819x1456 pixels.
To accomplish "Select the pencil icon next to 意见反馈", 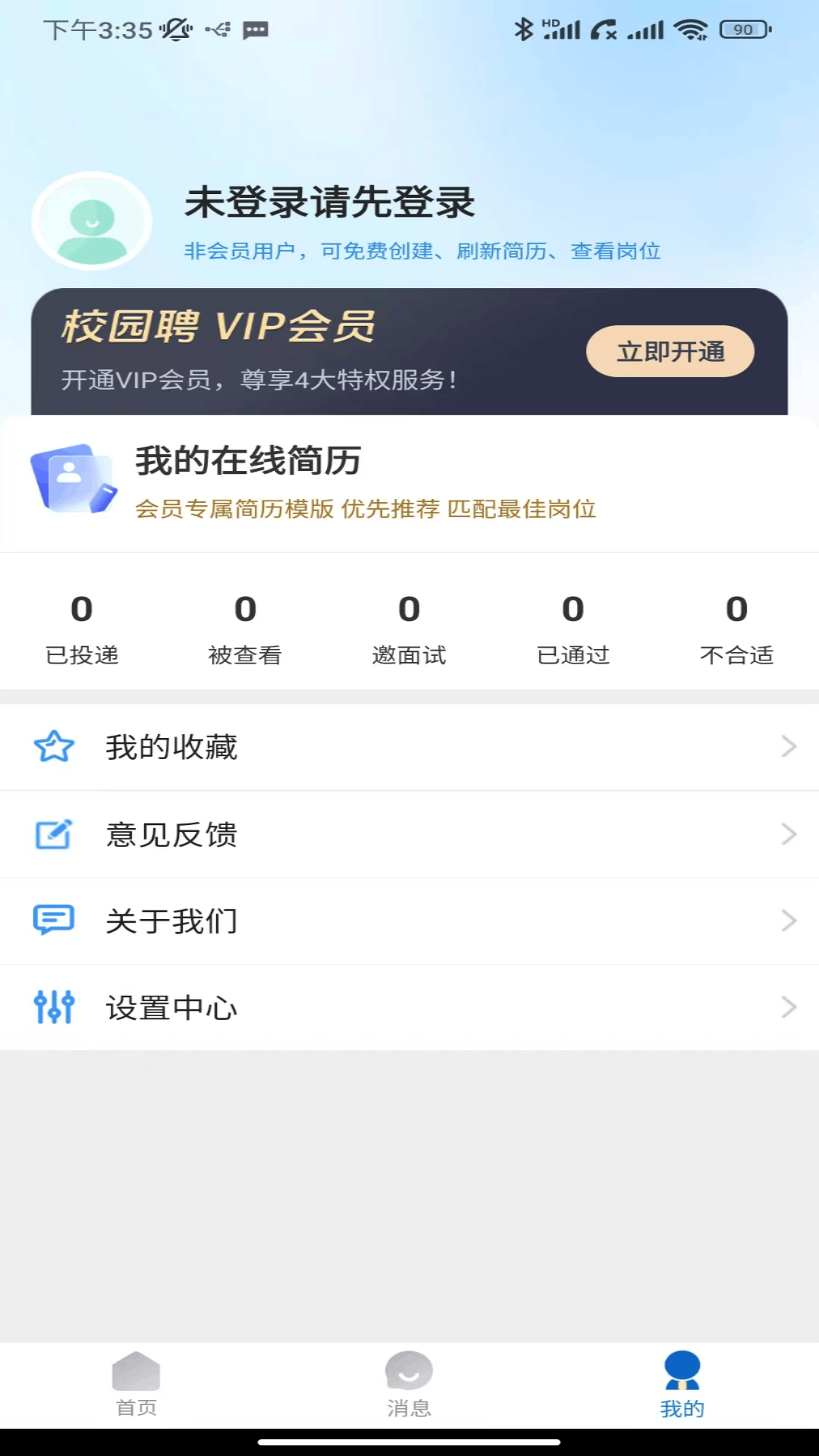I will click(x=54, y=834).
